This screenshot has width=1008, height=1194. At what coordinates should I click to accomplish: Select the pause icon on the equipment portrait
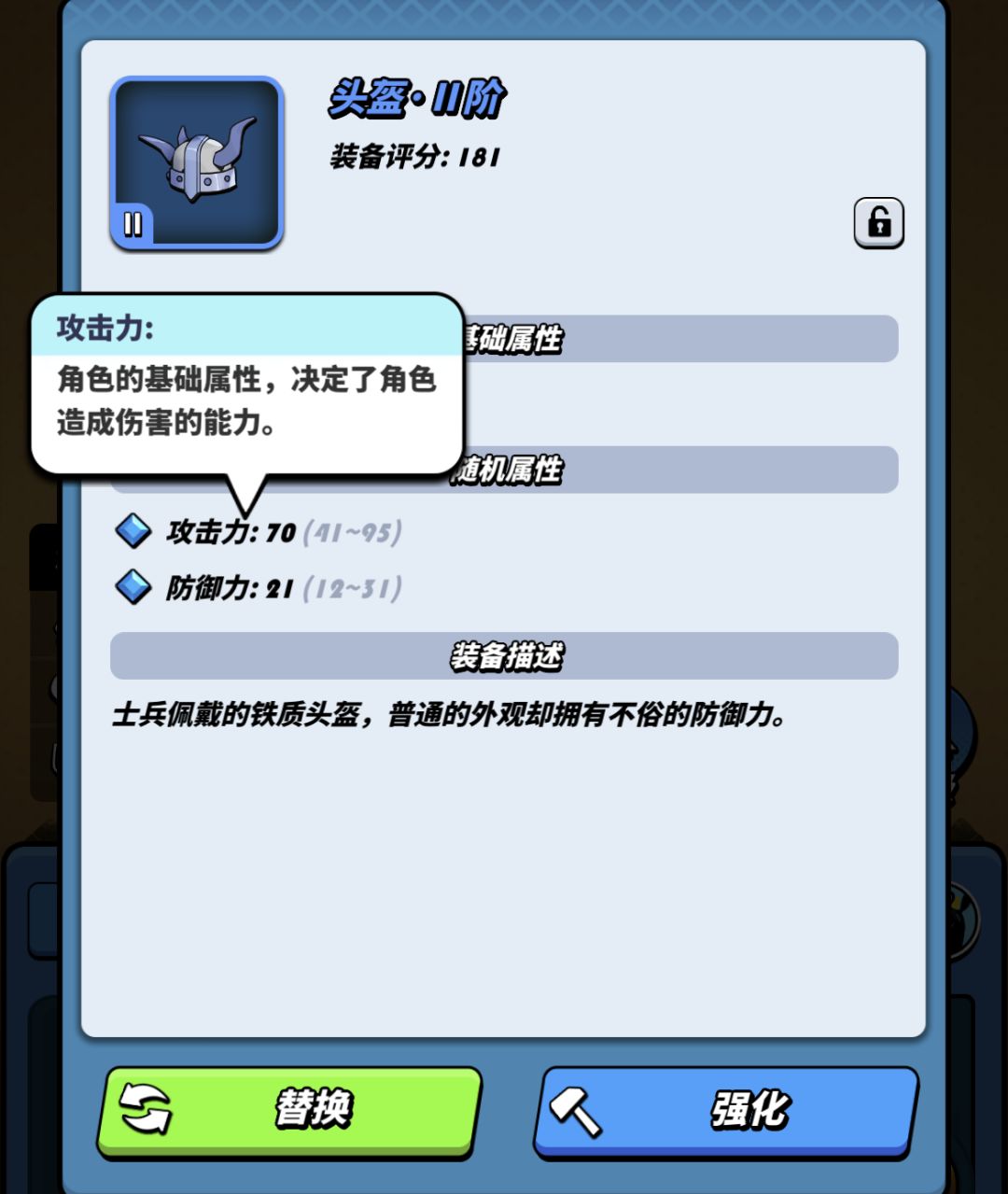point(132,224)
